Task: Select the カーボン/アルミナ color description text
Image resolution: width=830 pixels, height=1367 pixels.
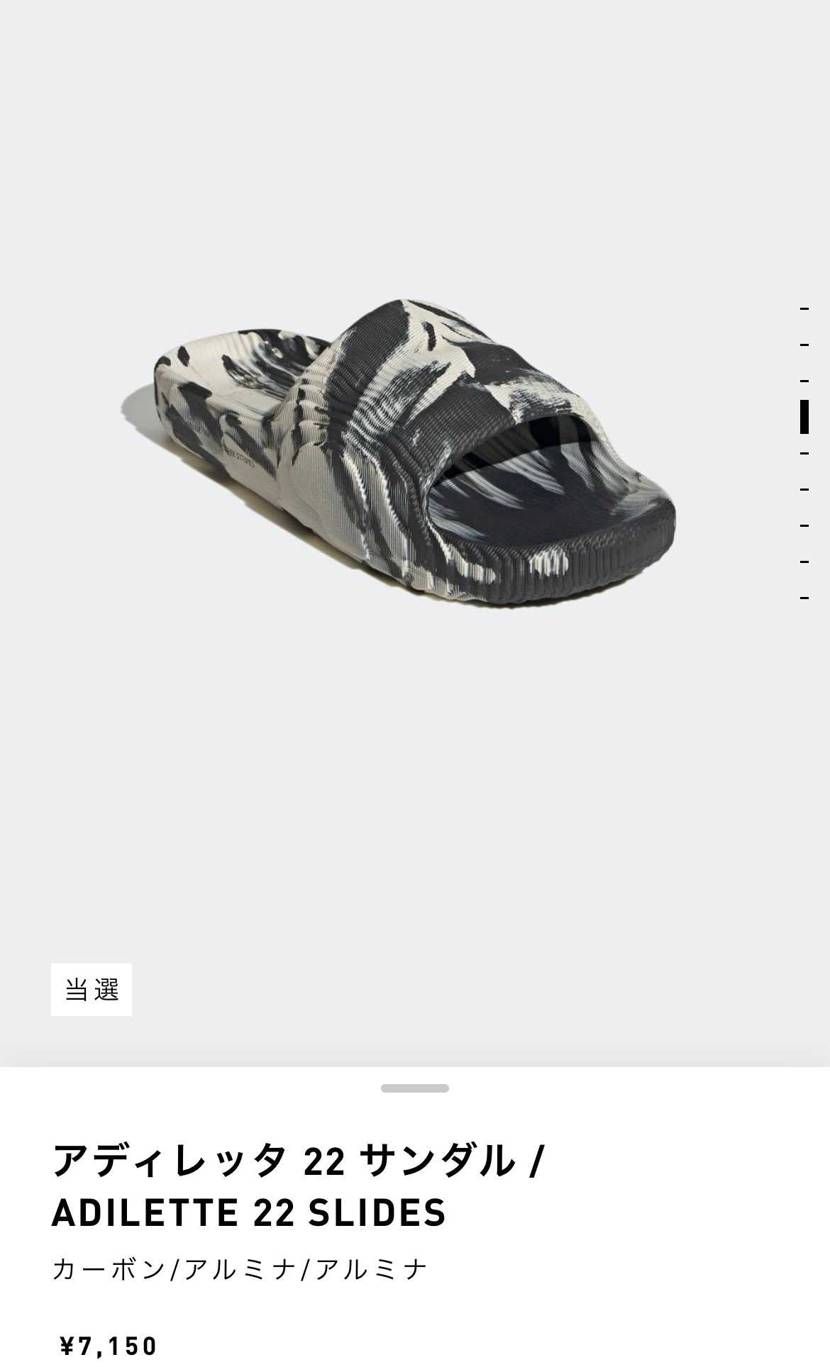Action: [x=239, y=1267]
